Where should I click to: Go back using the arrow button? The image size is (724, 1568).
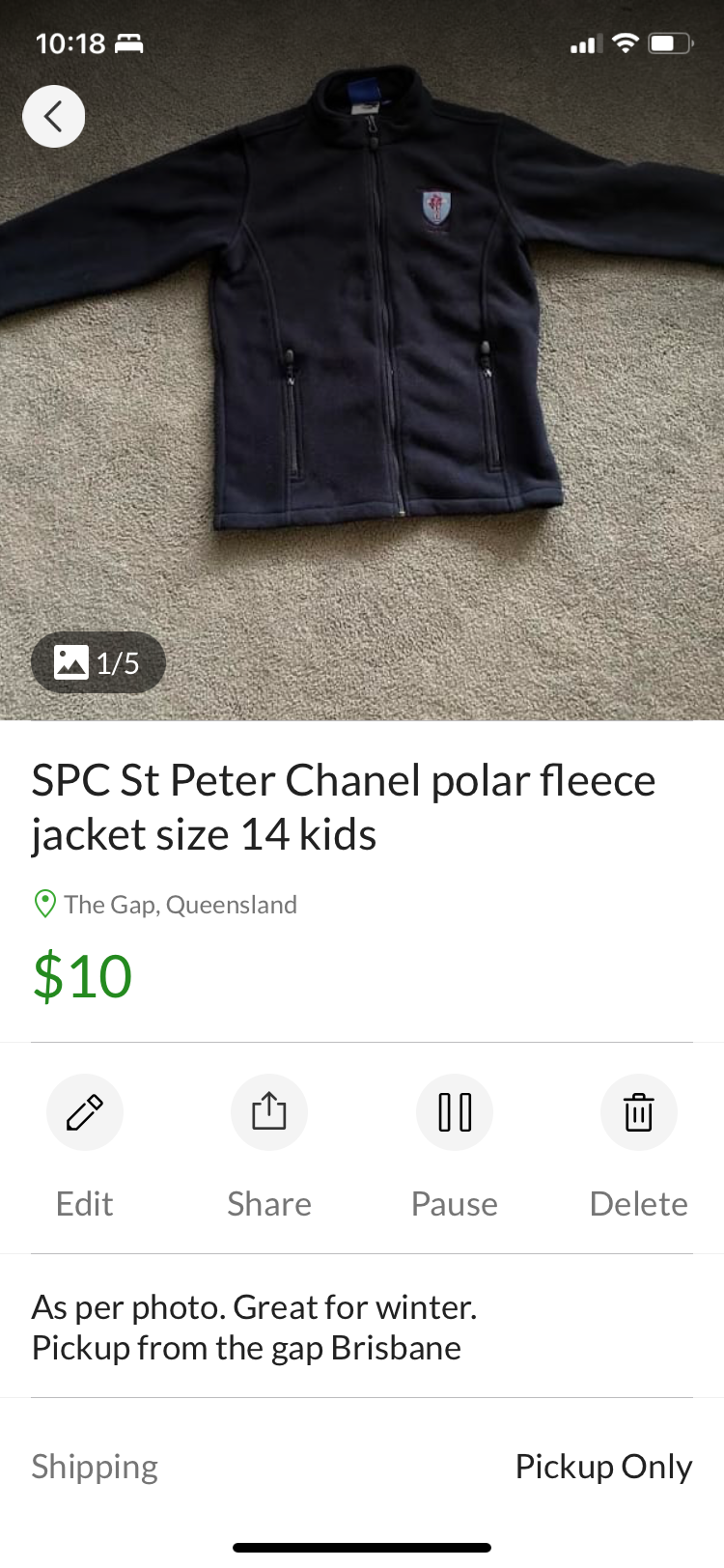point(54,117)
